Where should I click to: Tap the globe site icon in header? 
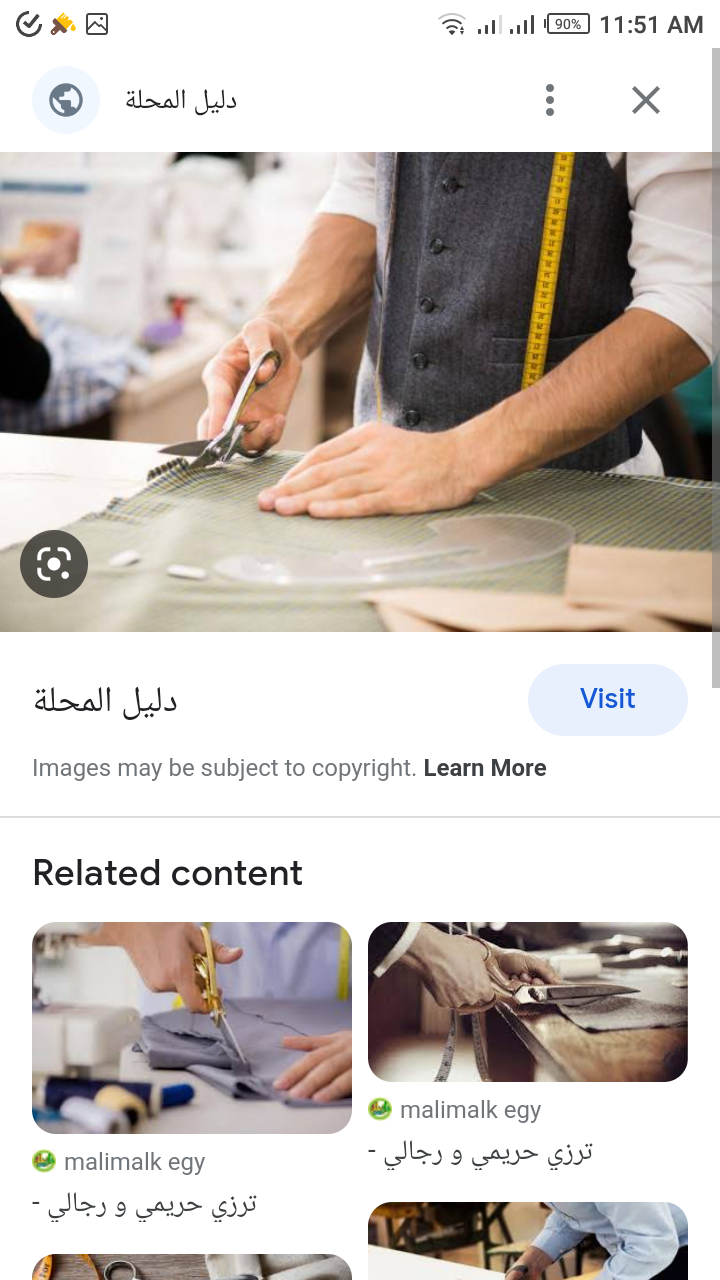(x=66, y=100)
